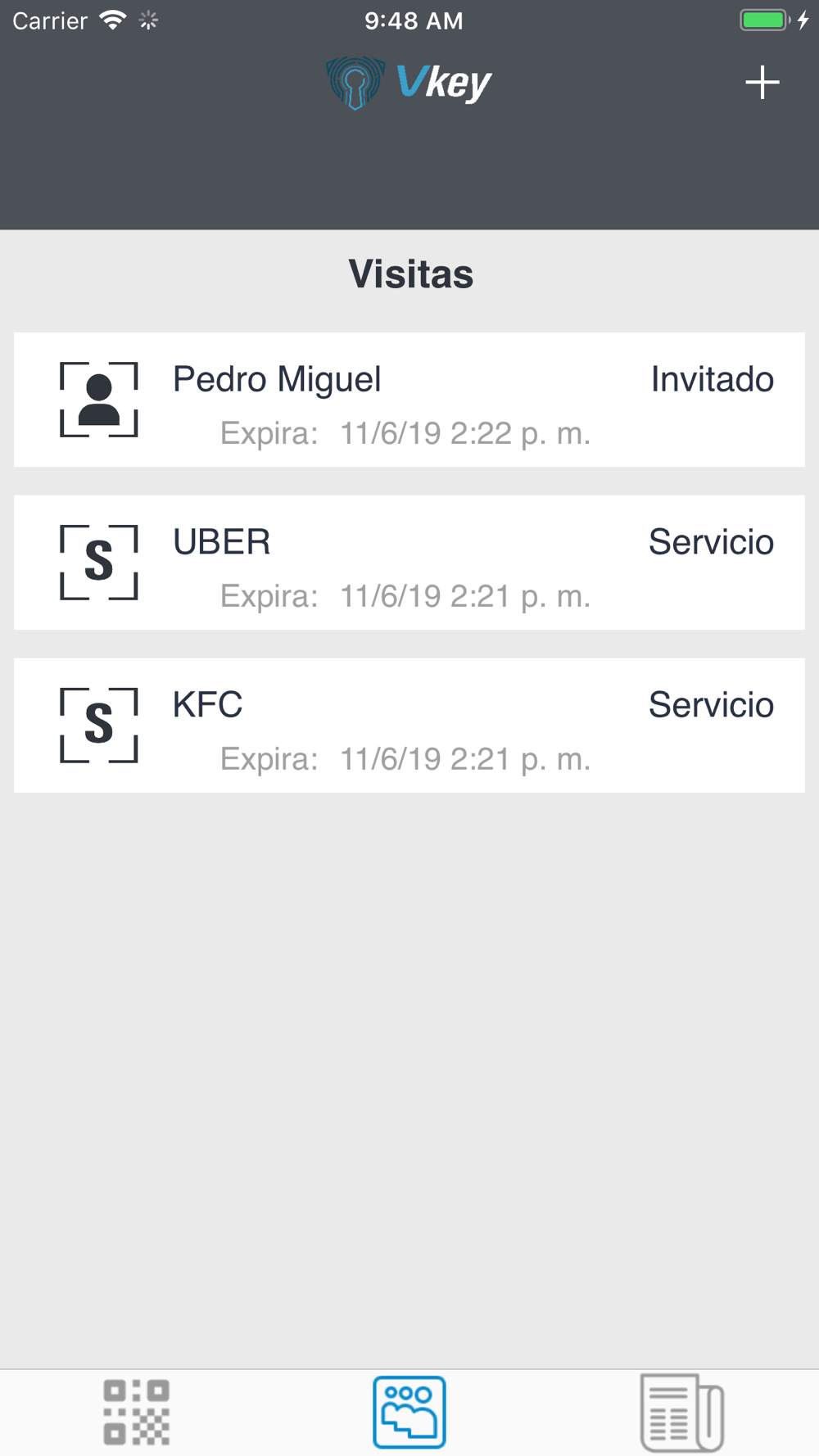Add a new visit with the plus icon

(x=762, y=83)
